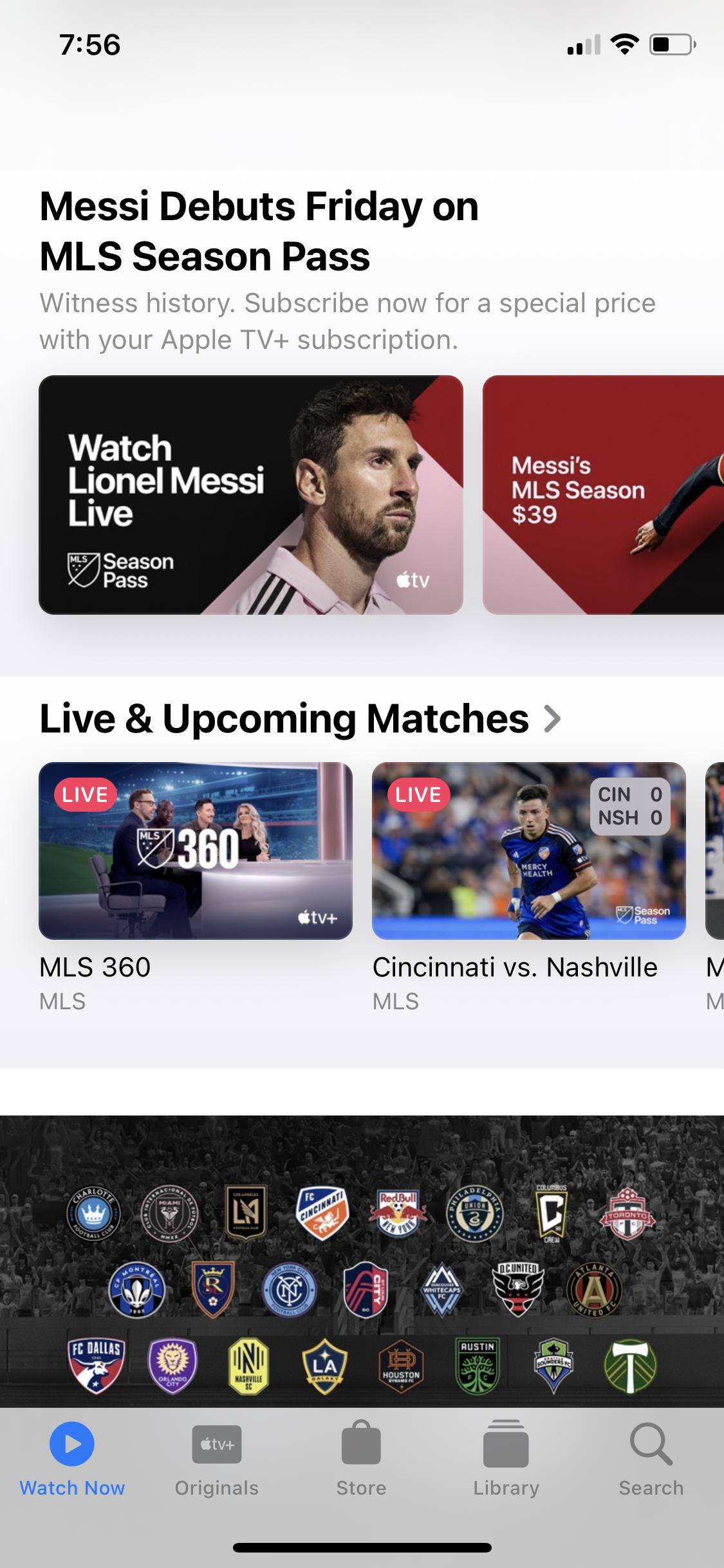Image resolution: width=724 pixels, height=1568 pixels.
Task: Open Messi's MLS Season $39 card
Action: (x=602, y=494)
